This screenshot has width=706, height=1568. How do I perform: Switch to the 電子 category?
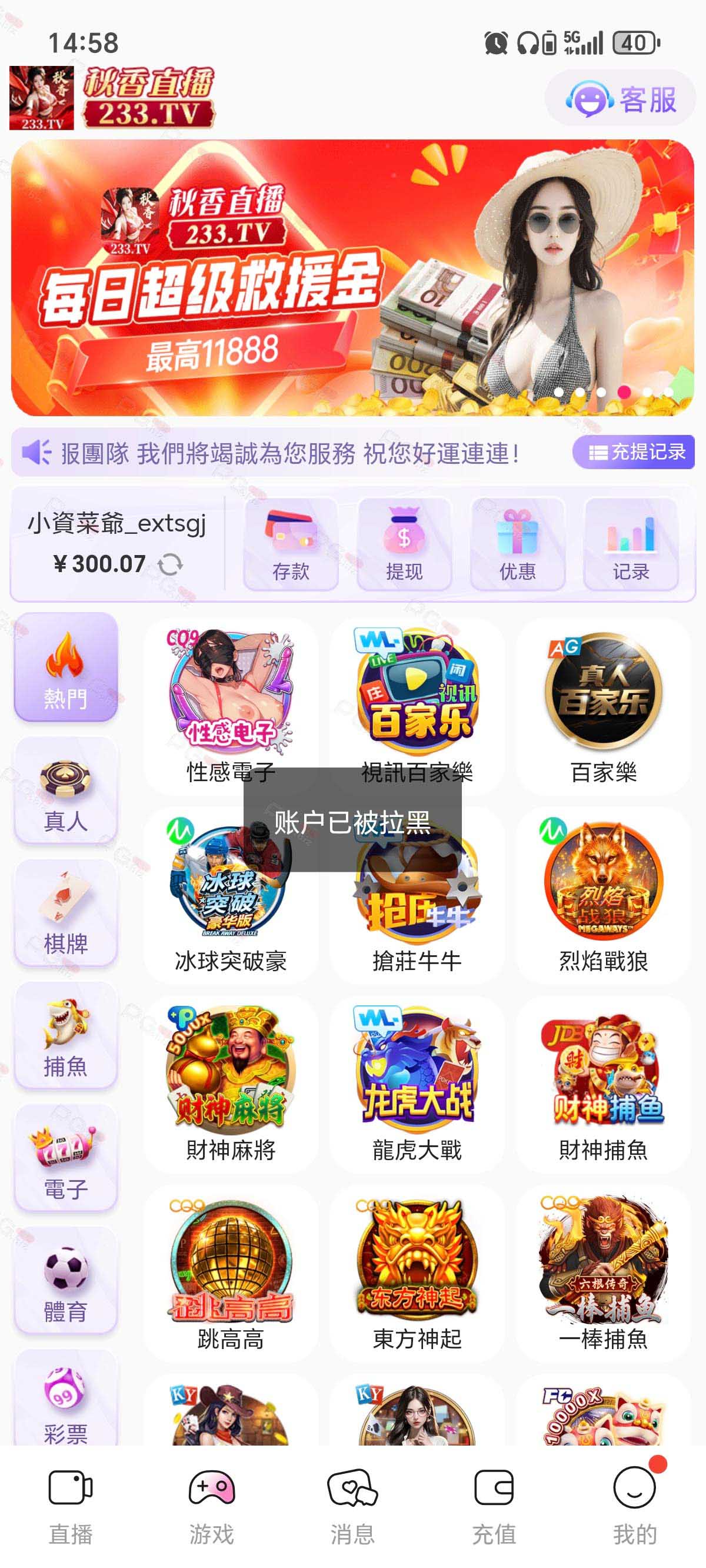(x=66, y=1158)
